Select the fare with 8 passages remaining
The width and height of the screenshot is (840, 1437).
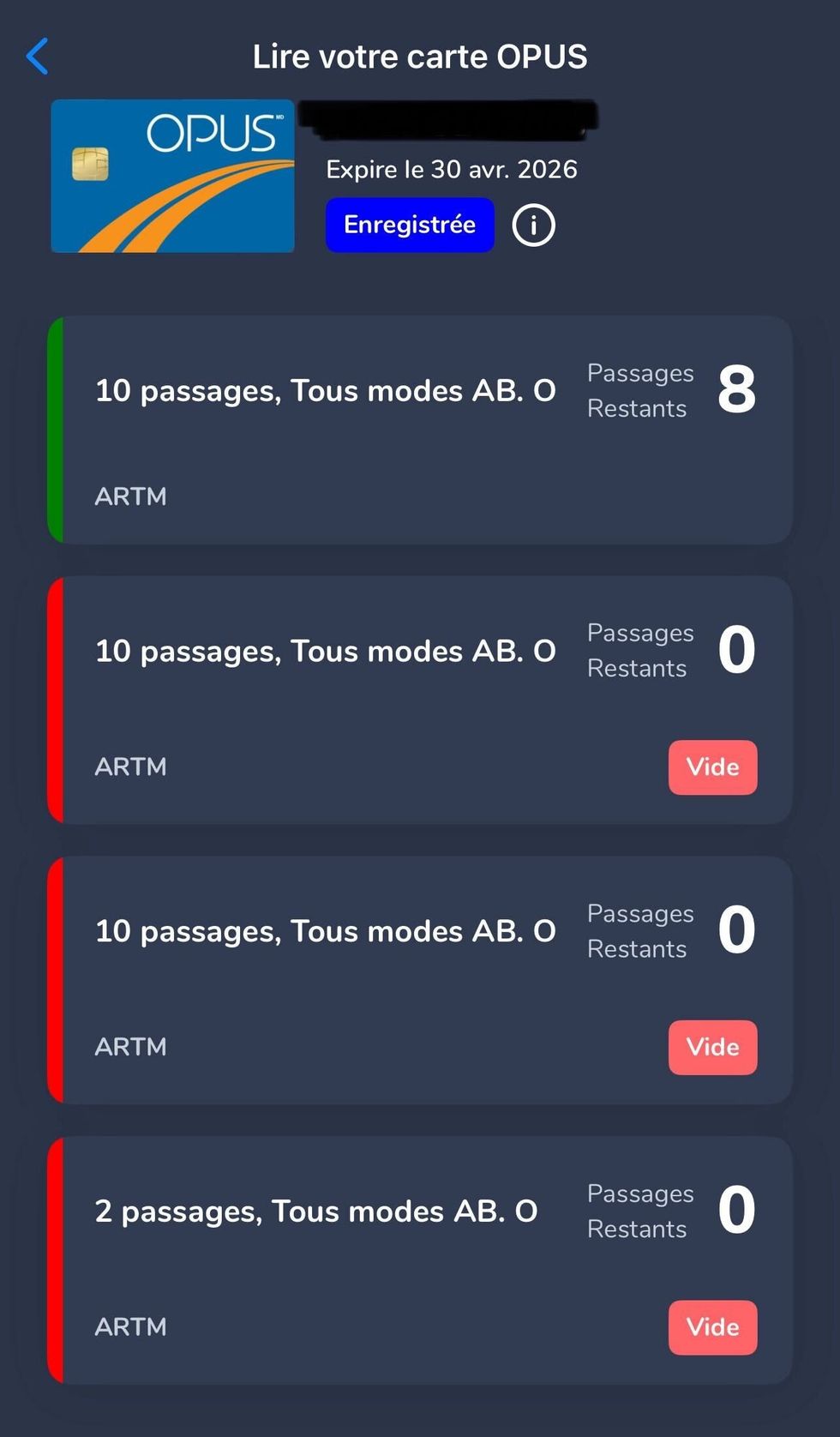420,429
